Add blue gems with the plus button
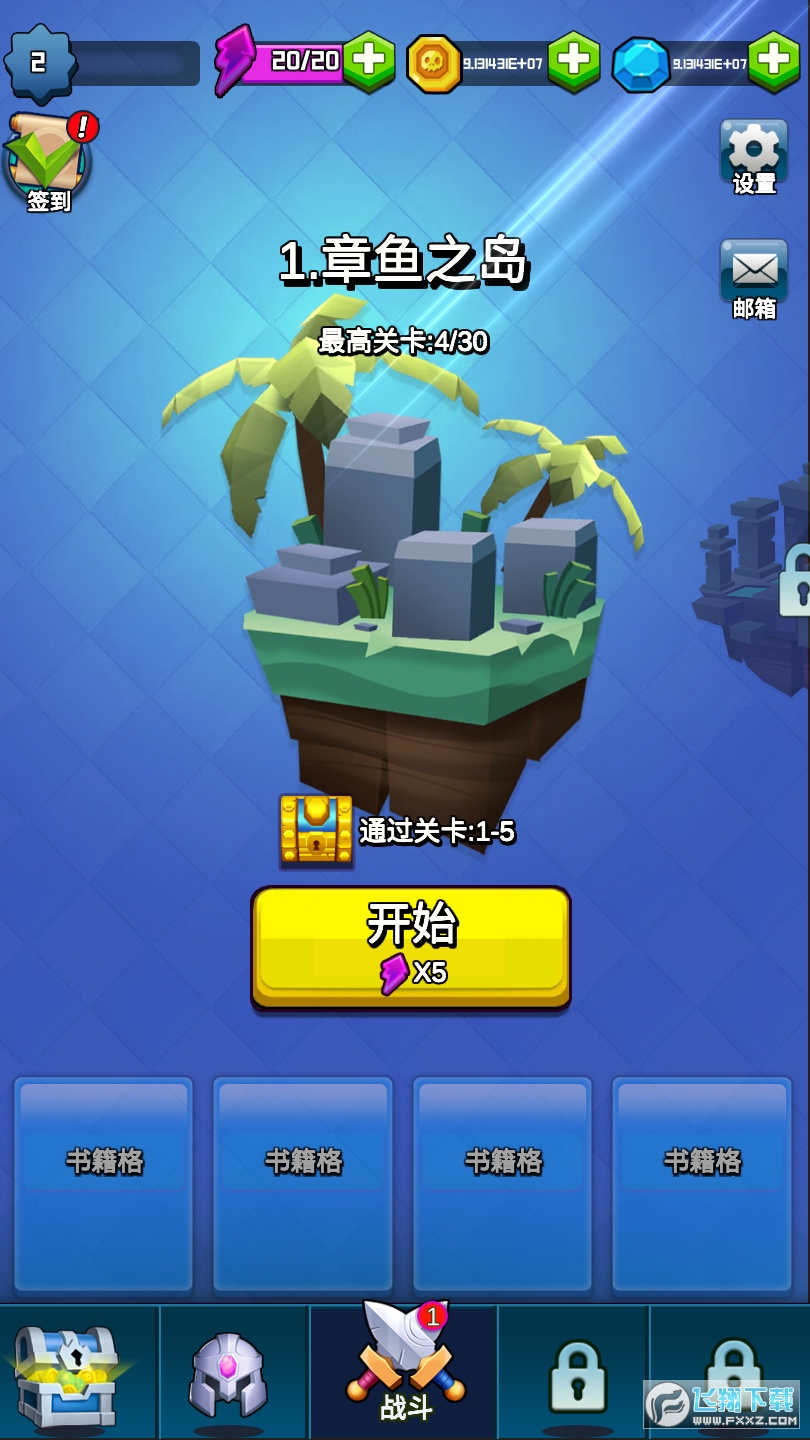 [774, 61]
